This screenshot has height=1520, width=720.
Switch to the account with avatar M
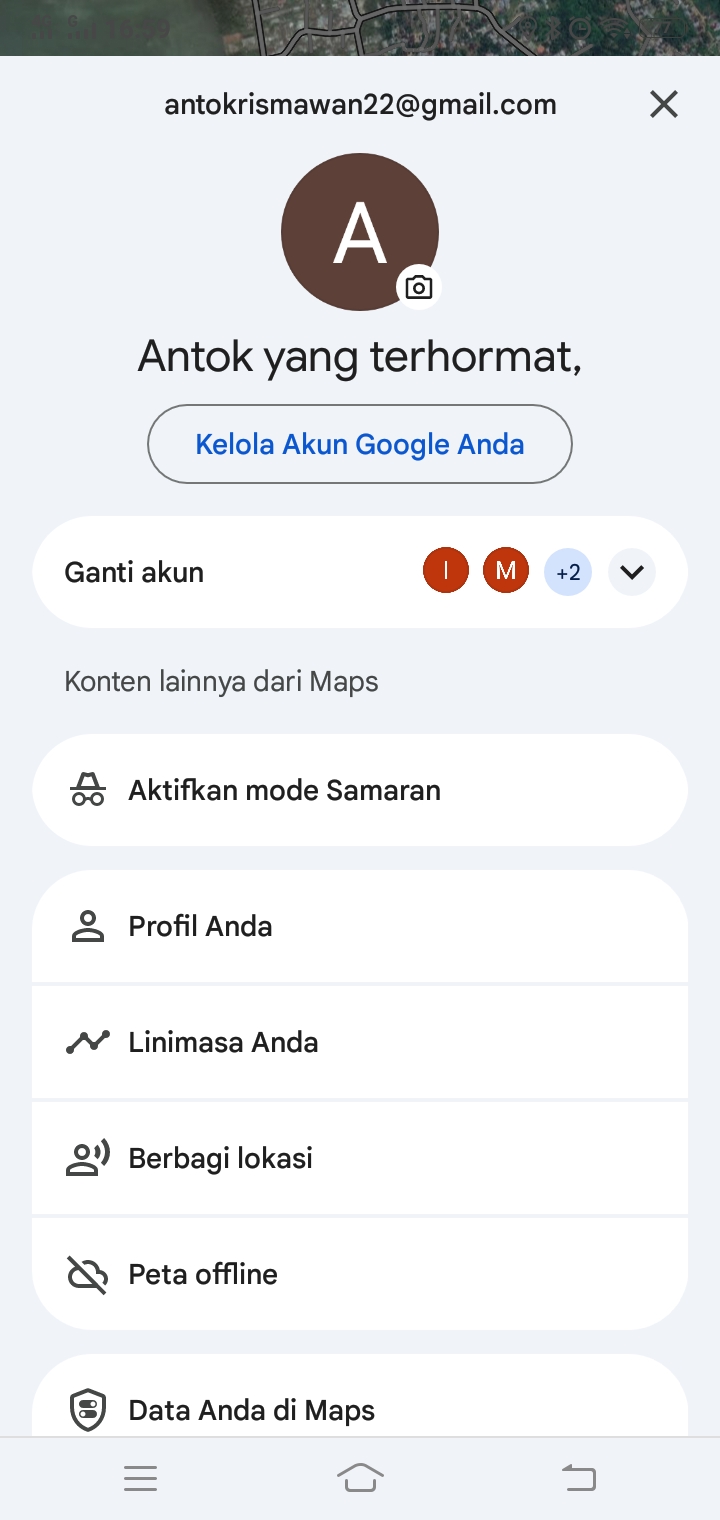coord(506,571)
